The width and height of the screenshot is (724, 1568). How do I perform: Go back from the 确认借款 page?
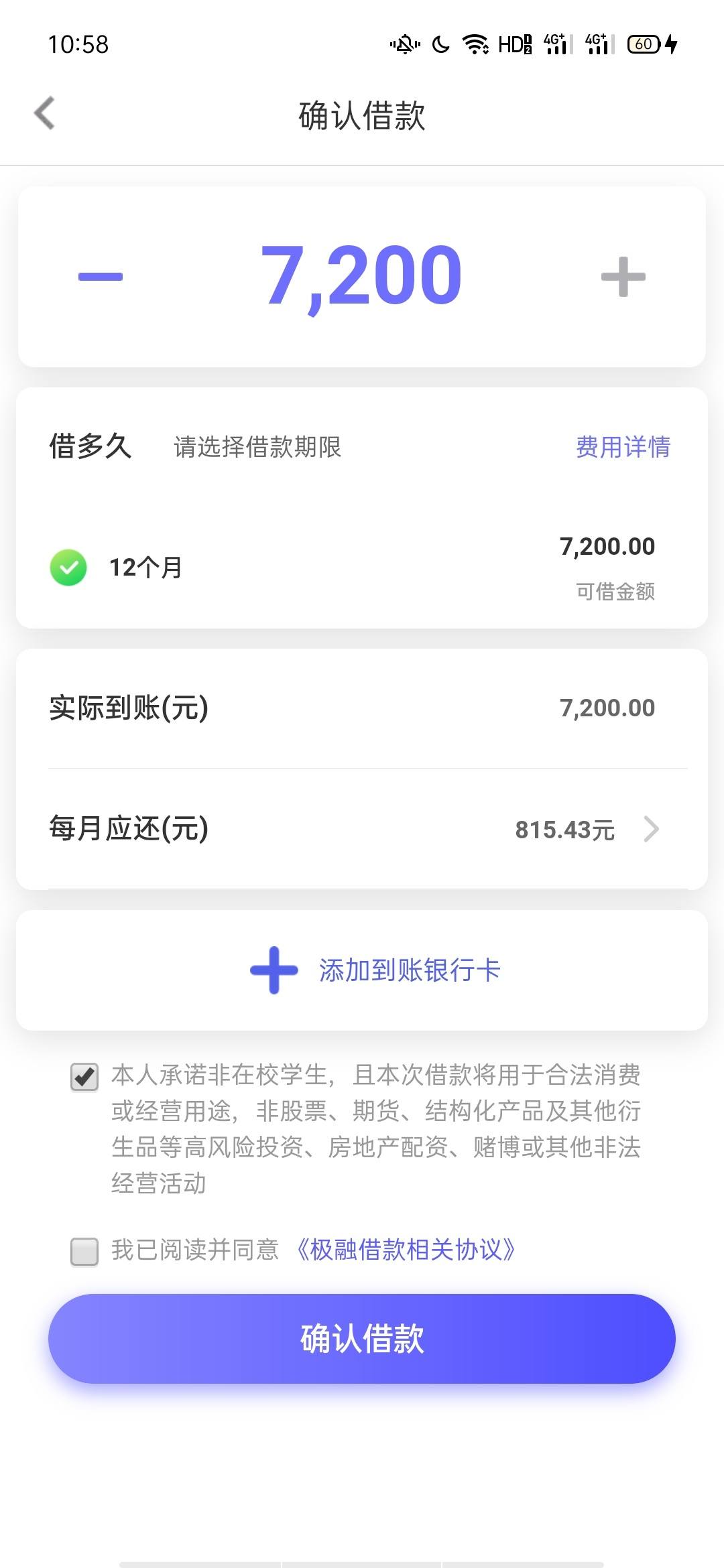(44, 113)
